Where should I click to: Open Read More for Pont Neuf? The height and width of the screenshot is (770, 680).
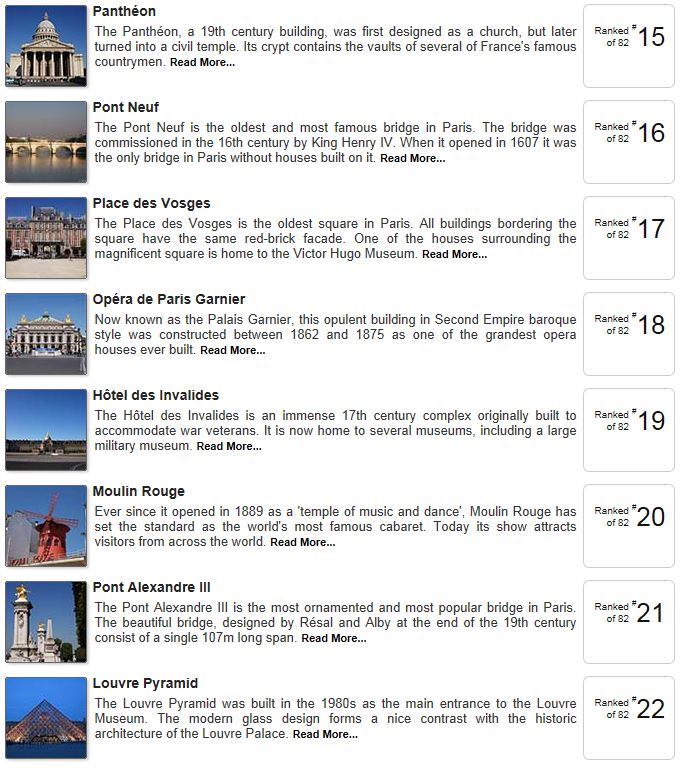click(412, 159)
